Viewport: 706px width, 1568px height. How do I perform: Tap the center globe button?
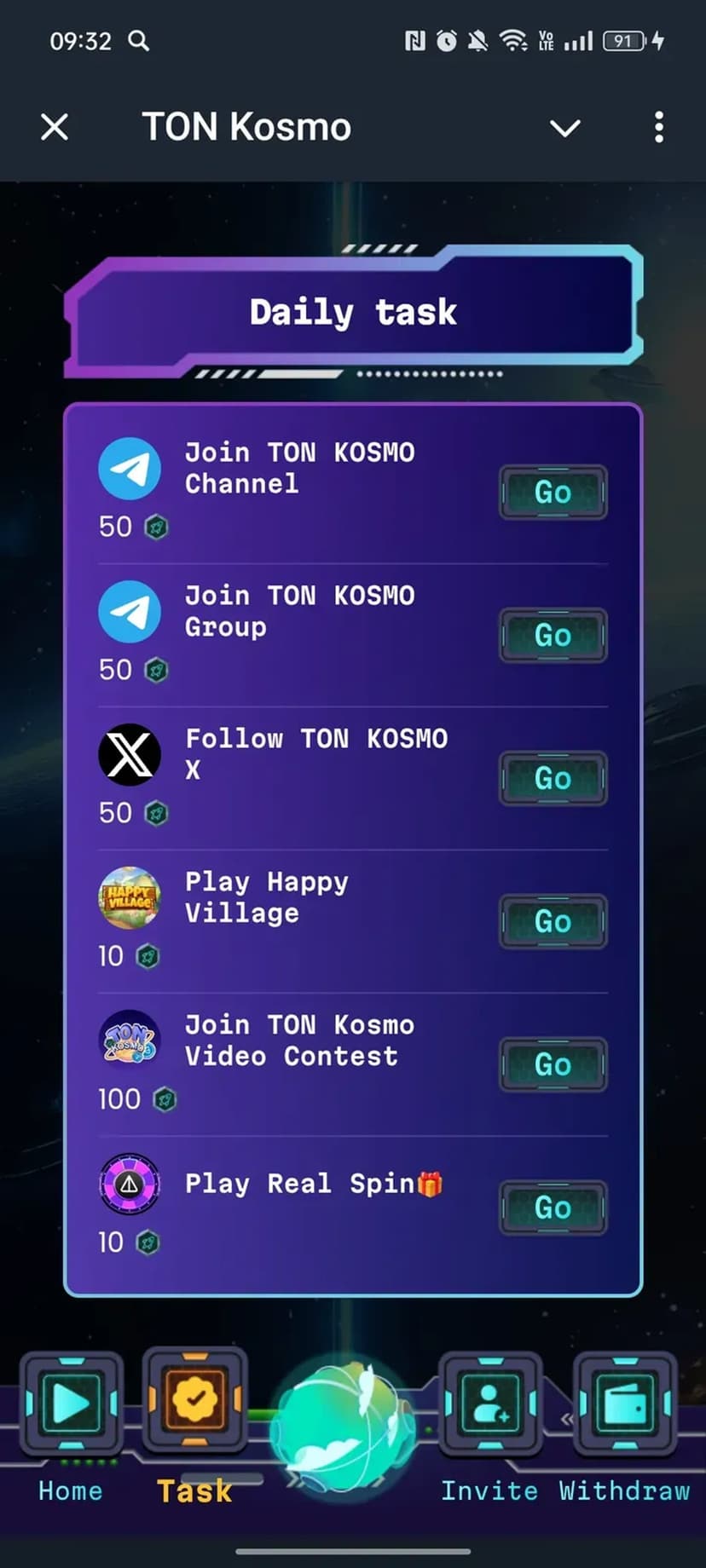pos(344,1425)
